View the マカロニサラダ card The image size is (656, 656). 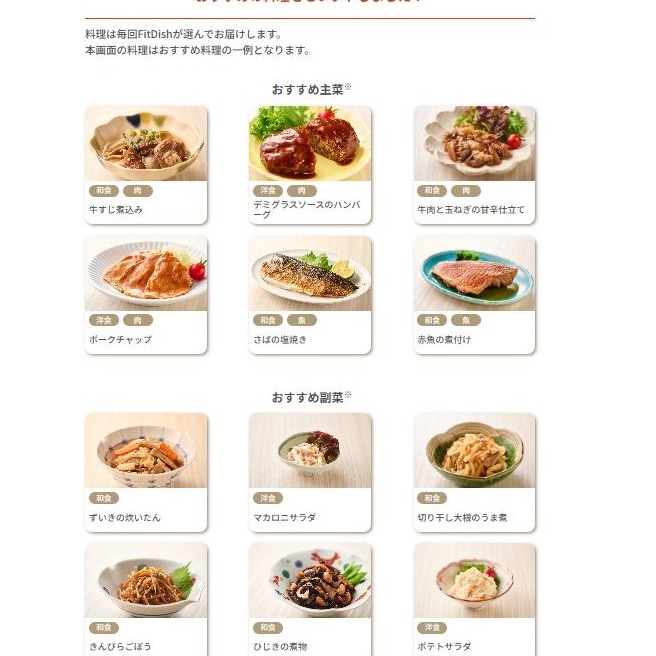pos(310,471)
